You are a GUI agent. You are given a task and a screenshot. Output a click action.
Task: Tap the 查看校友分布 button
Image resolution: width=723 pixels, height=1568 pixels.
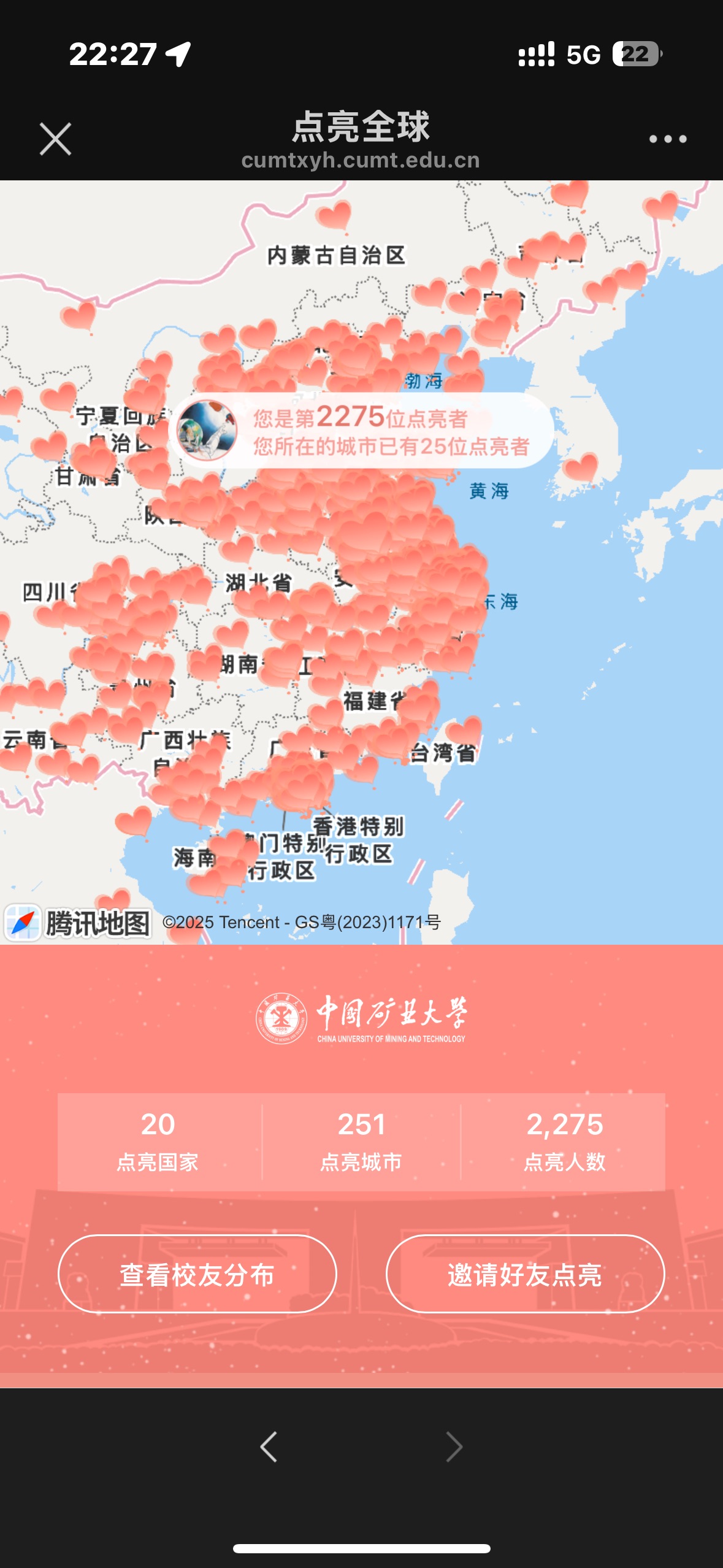197,1274
